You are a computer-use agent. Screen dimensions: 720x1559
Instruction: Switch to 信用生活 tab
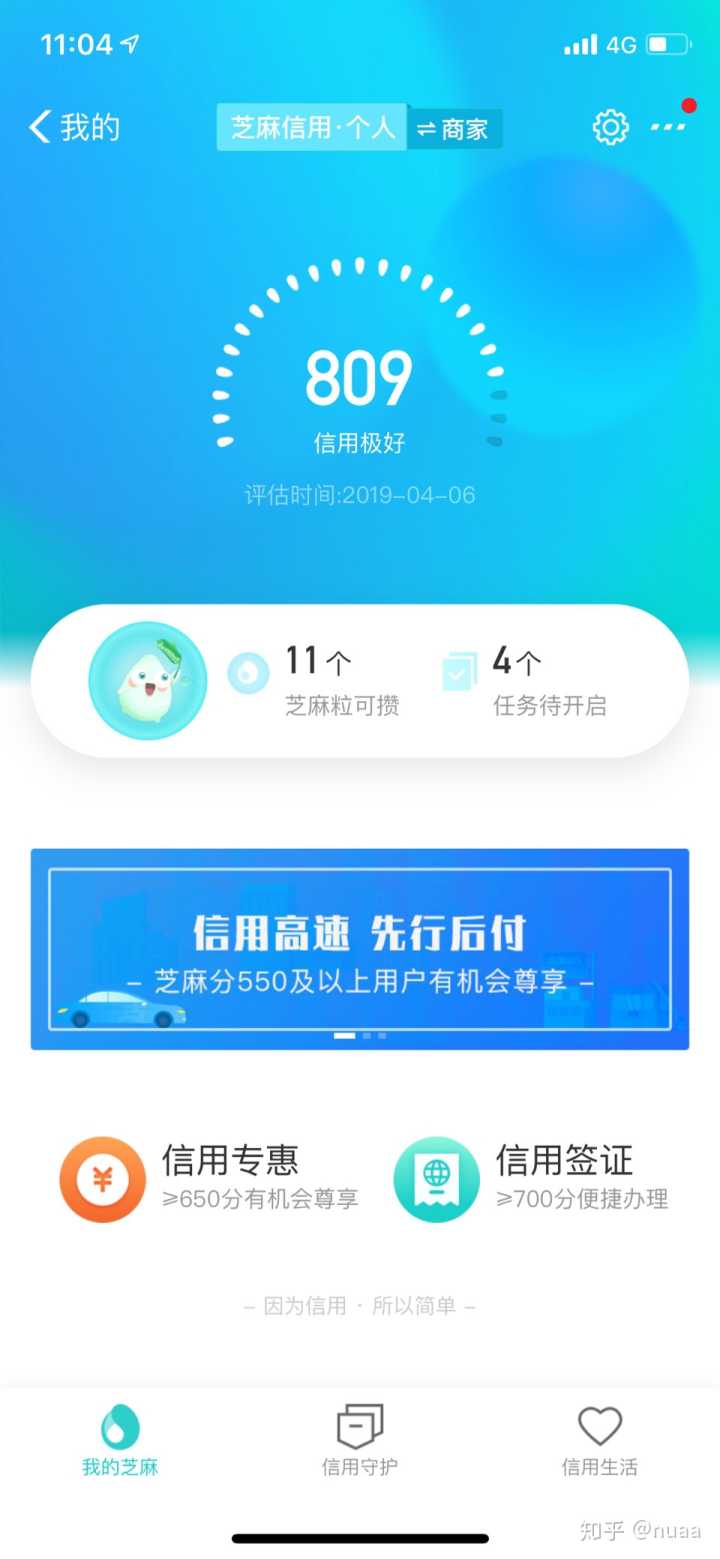click(x=599, y=1440)
